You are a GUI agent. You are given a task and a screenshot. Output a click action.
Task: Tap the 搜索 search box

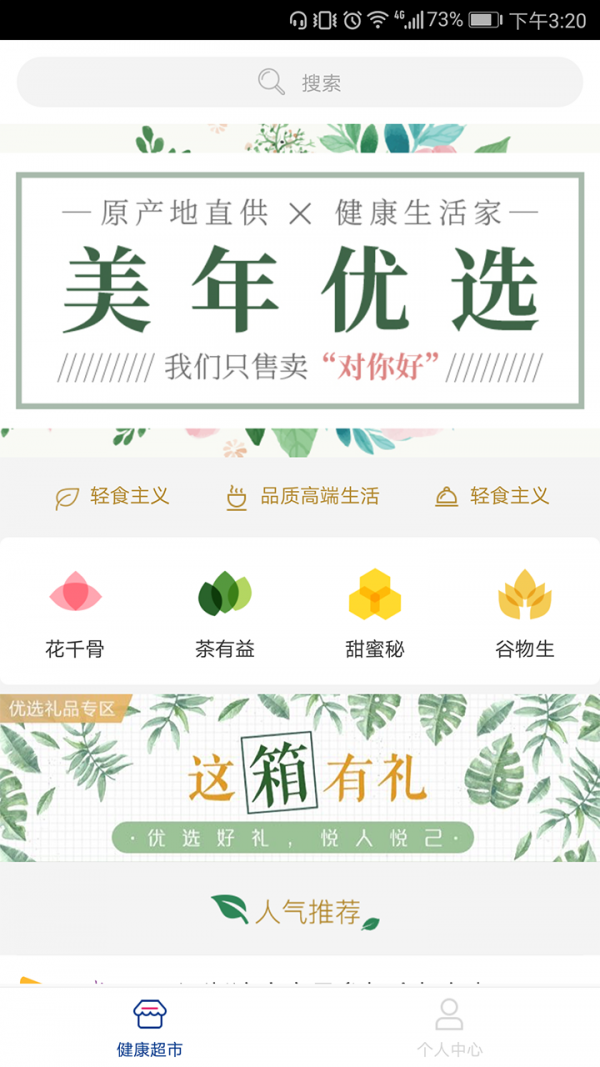[x=300, y=82]
